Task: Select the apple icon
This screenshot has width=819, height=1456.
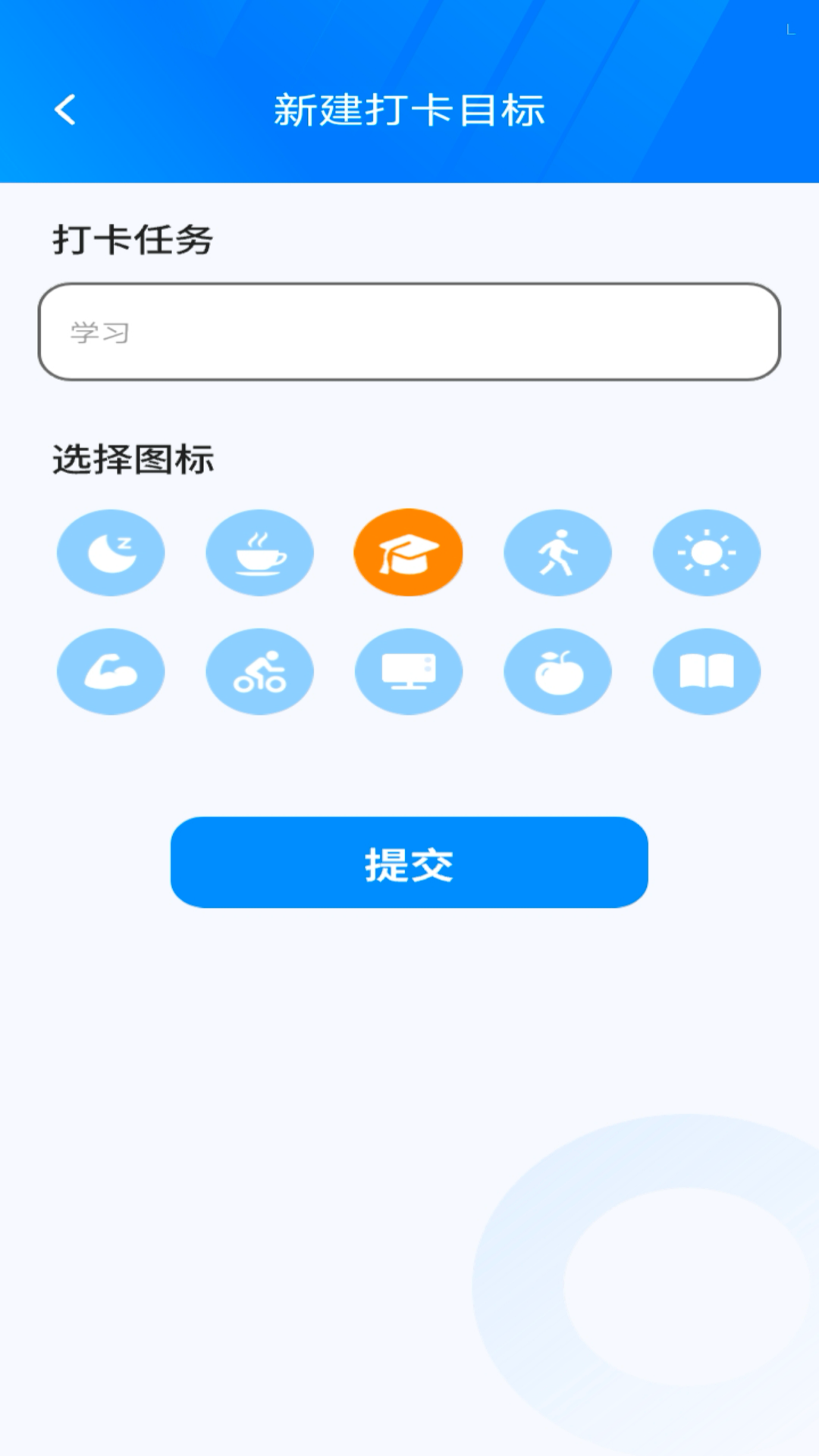Action: [x=557, y=671]
